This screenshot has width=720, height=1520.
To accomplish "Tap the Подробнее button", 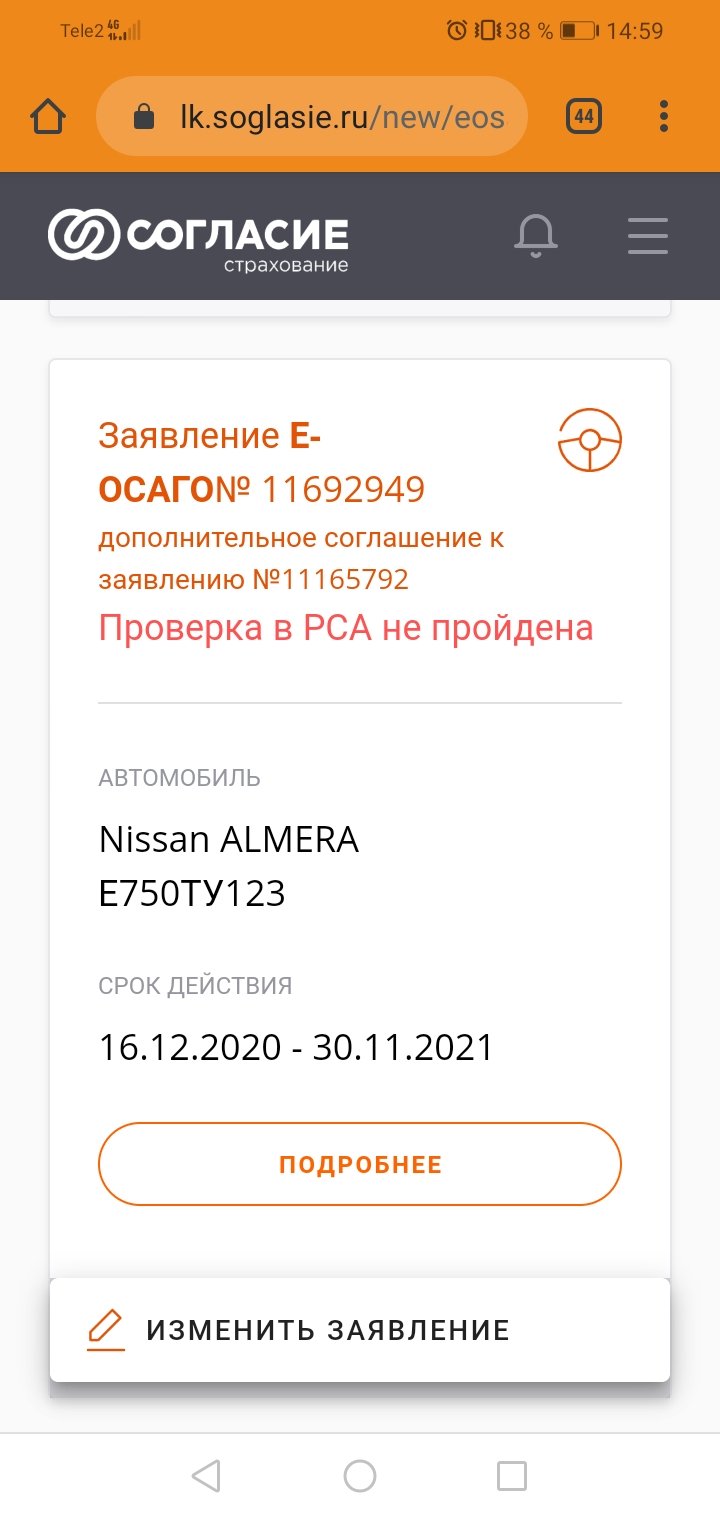I will pyautogui.click(x=360, y=1165).
